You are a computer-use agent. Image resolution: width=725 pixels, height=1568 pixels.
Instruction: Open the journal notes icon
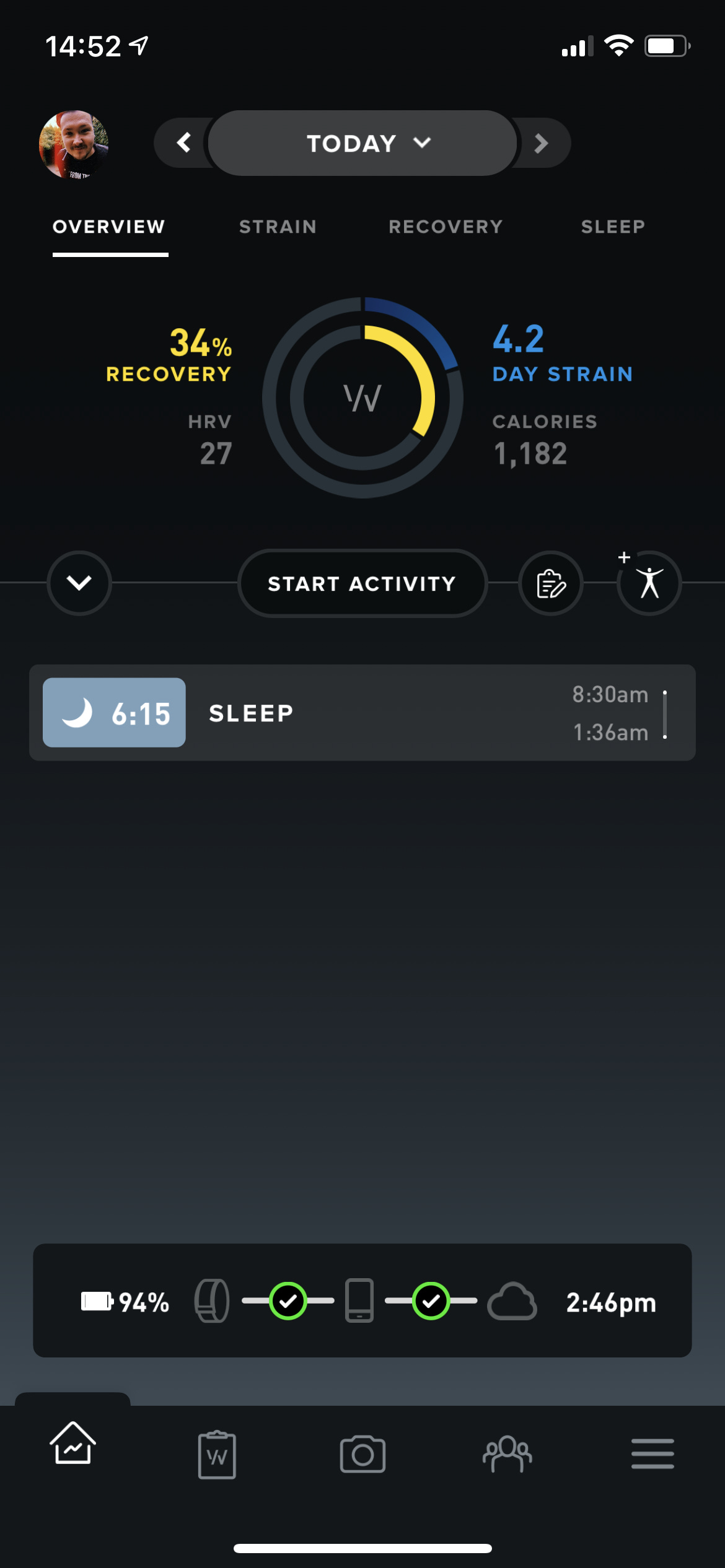click(550, 583)
